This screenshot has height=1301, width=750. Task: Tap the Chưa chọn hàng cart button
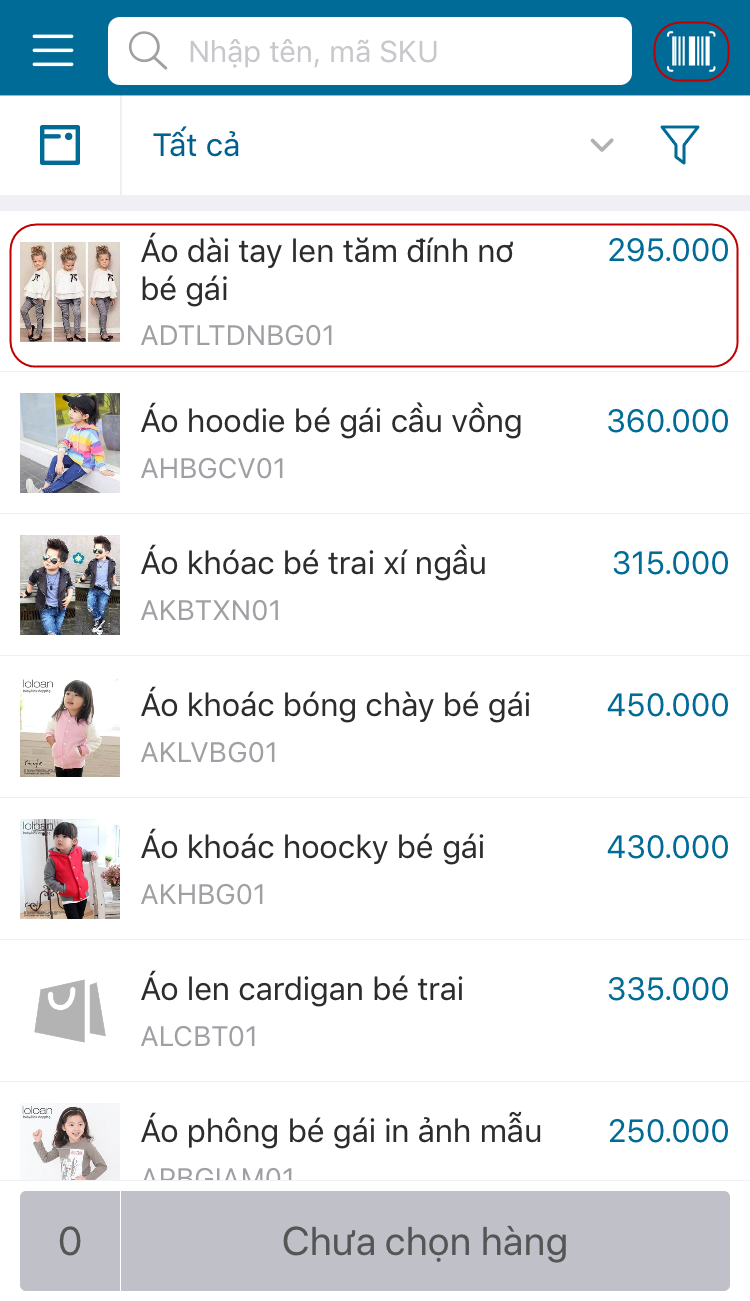[x=424, y=1241]
